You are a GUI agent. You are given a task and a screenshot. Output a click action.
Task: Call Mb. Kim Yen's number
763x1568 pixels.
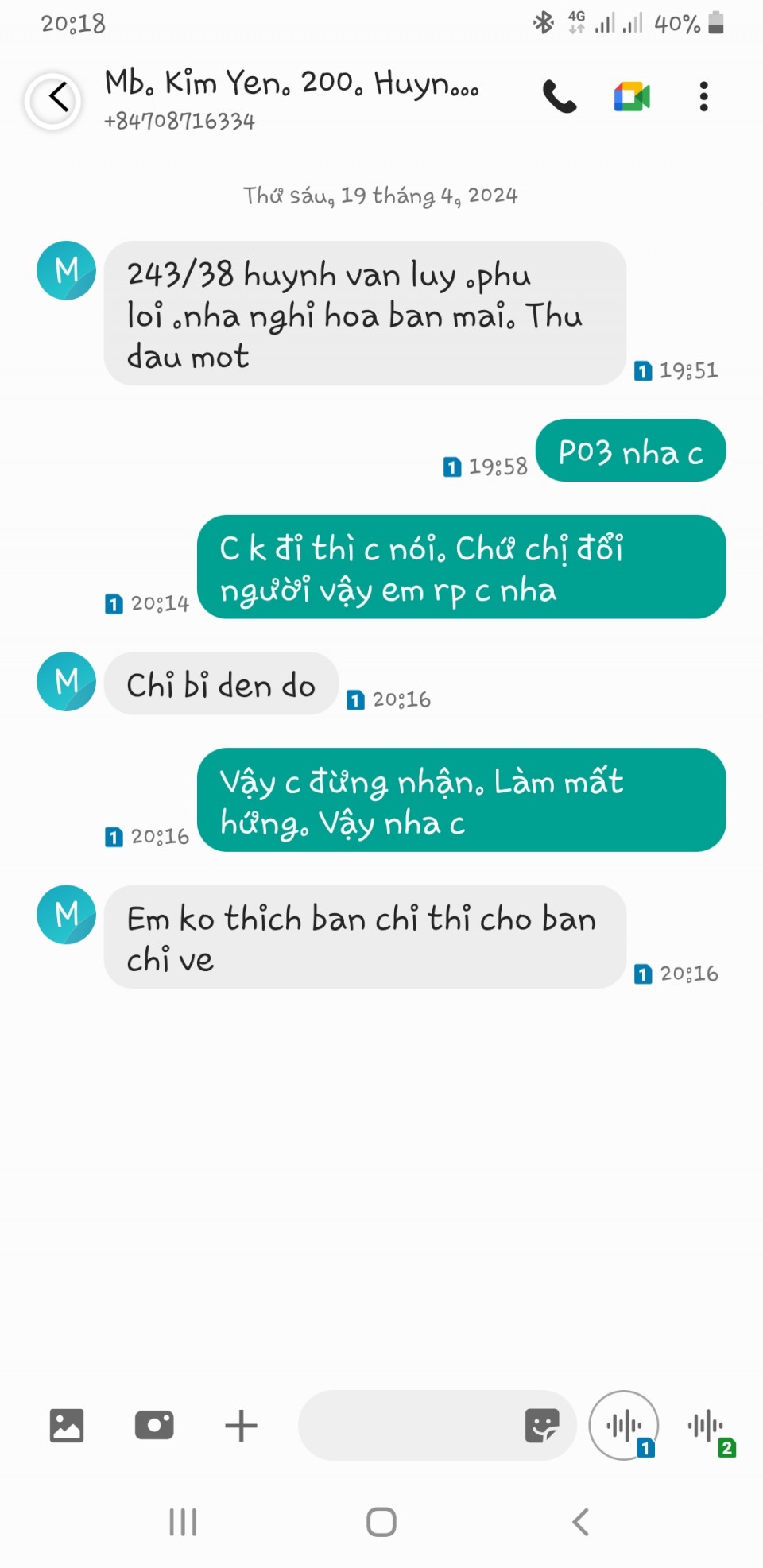[560, 97]
